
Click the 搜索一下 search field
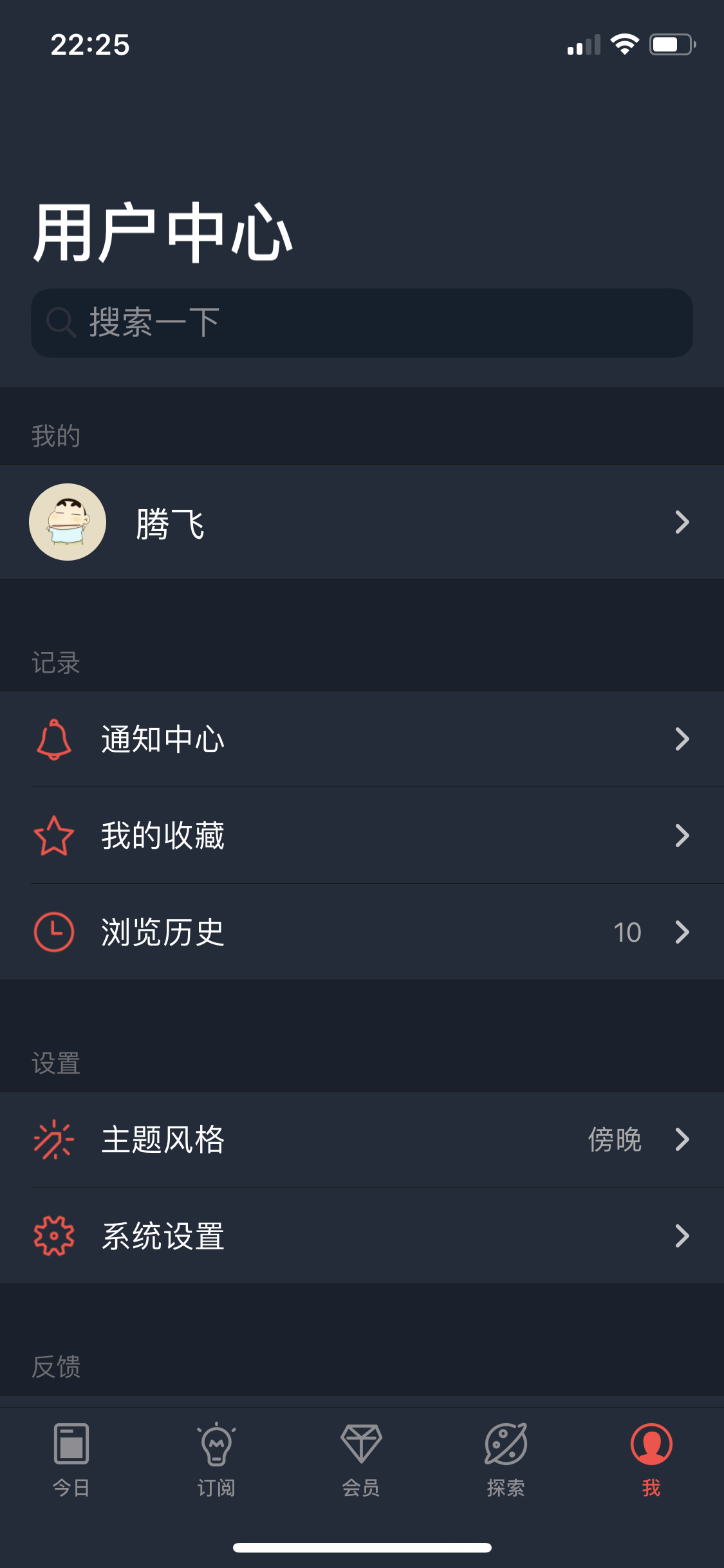click(362, 322)
